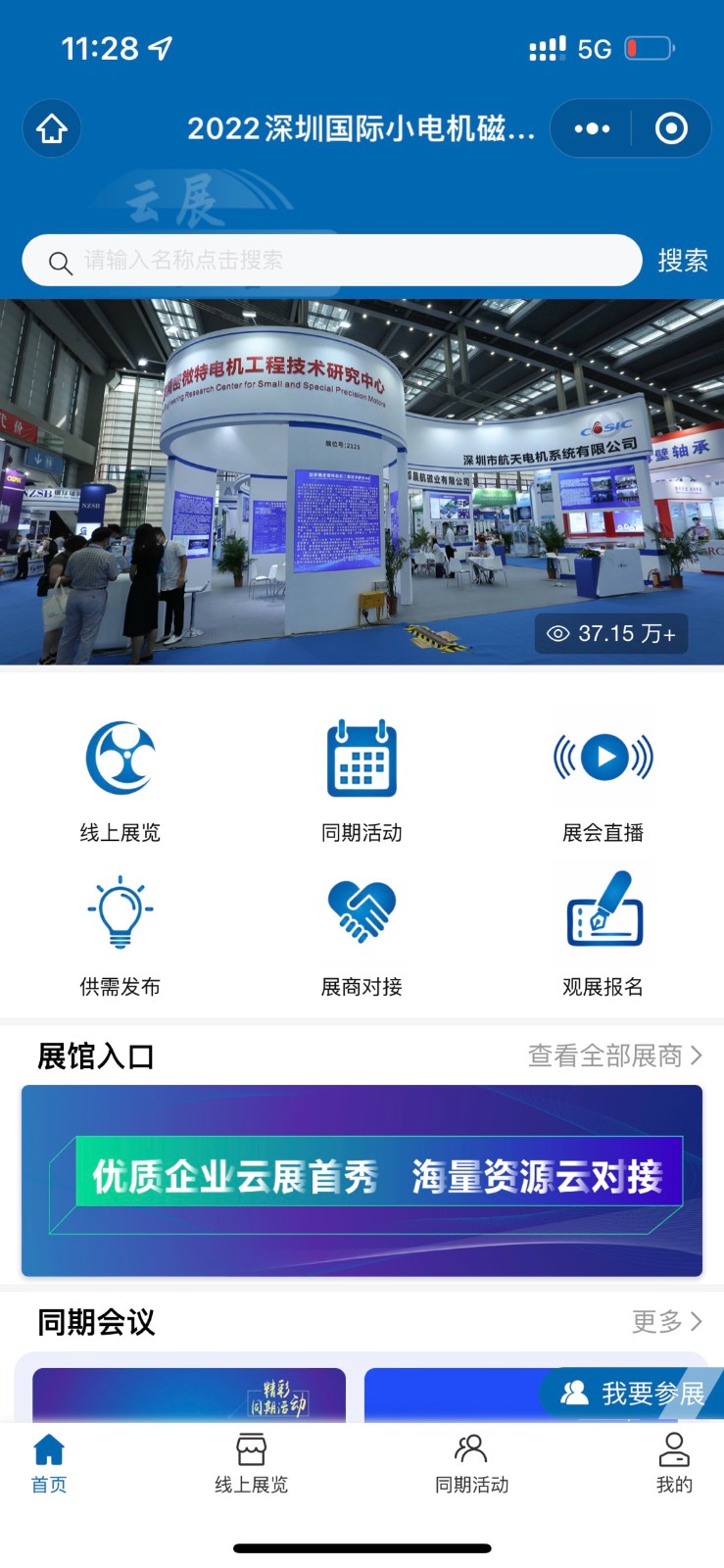This screenshot has width=724, height=1568.
Task: Close the mini program with the circle icon
Action: click(x=671, y=128)
